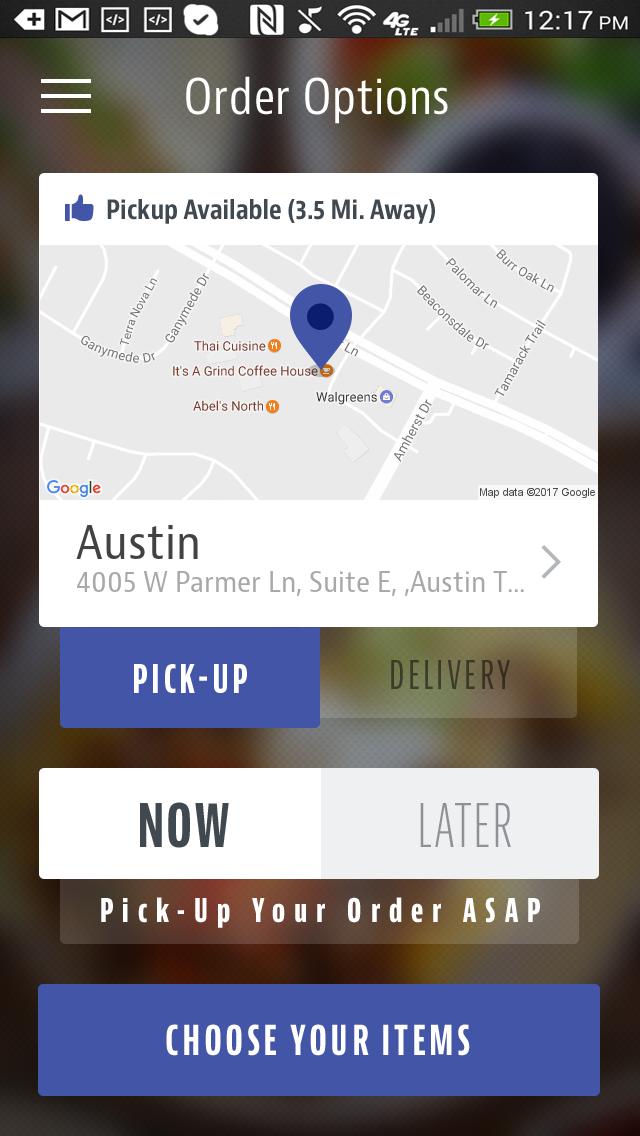The height and width of the screenshot is (1136, 640).
Task: Select the Pick-Up order option
Action: (190, 678)
